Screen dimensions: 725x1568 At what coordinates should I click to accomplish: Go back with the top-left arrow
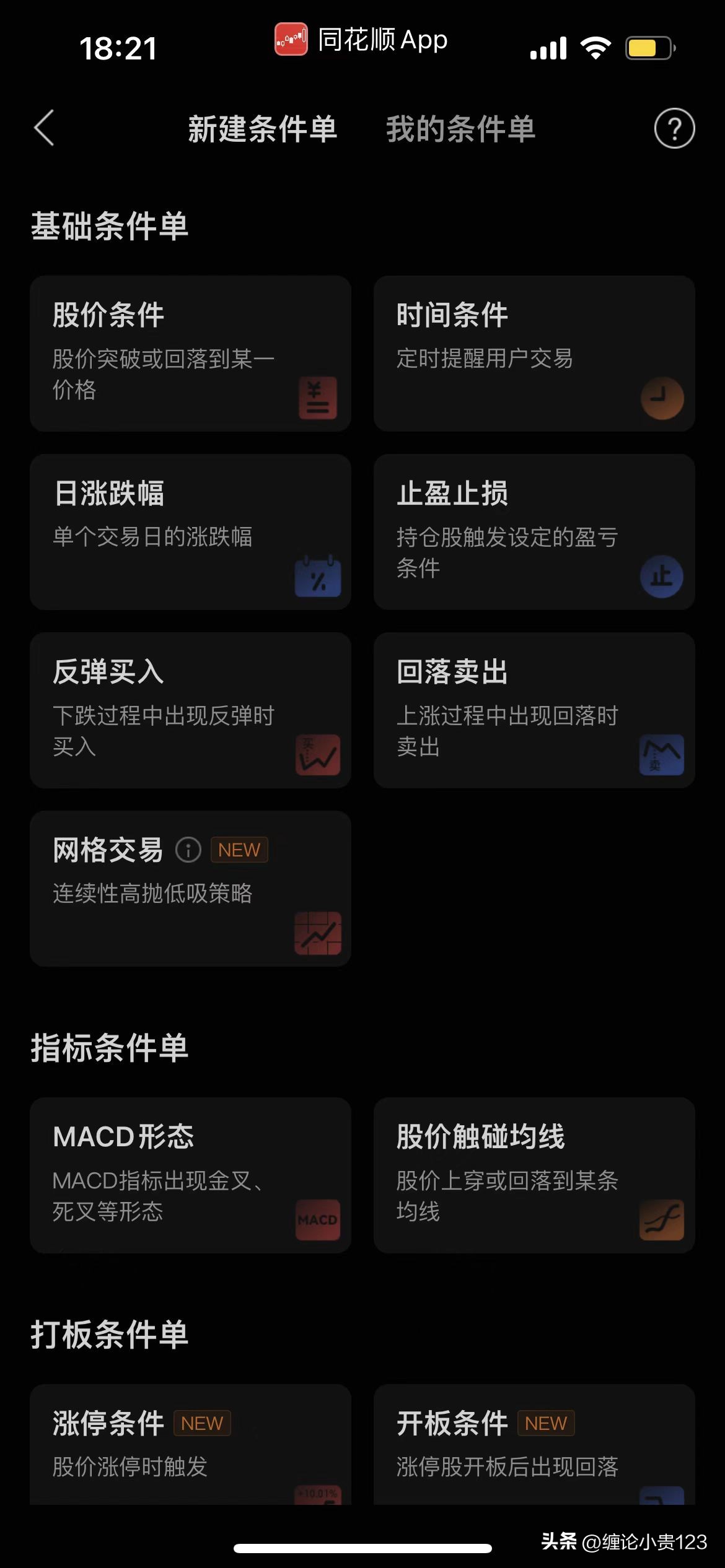click(x=45, y=128)
